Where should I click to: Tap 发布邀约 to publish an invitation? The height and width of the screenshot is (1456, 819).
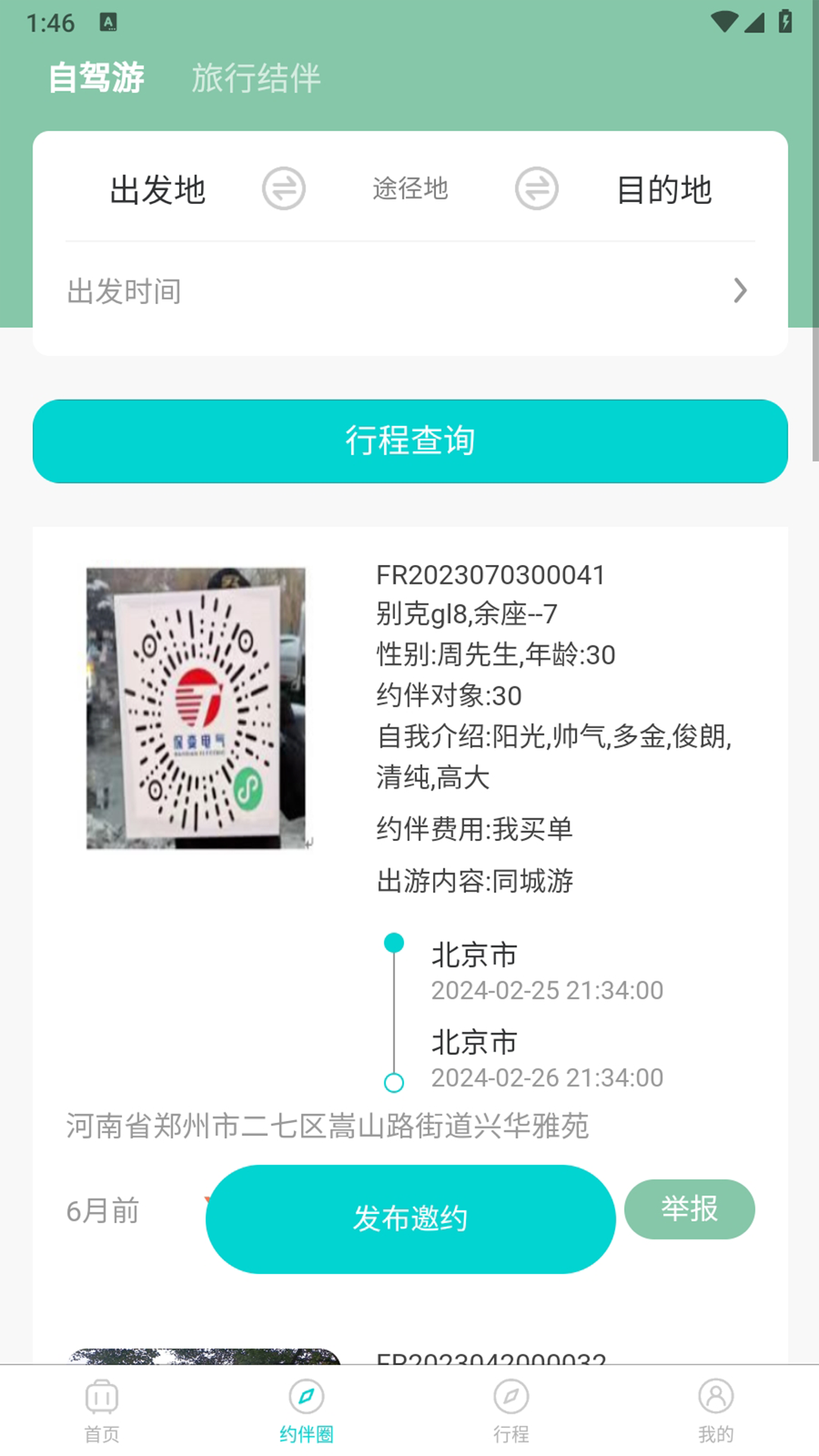click(x=410, y=1219)
